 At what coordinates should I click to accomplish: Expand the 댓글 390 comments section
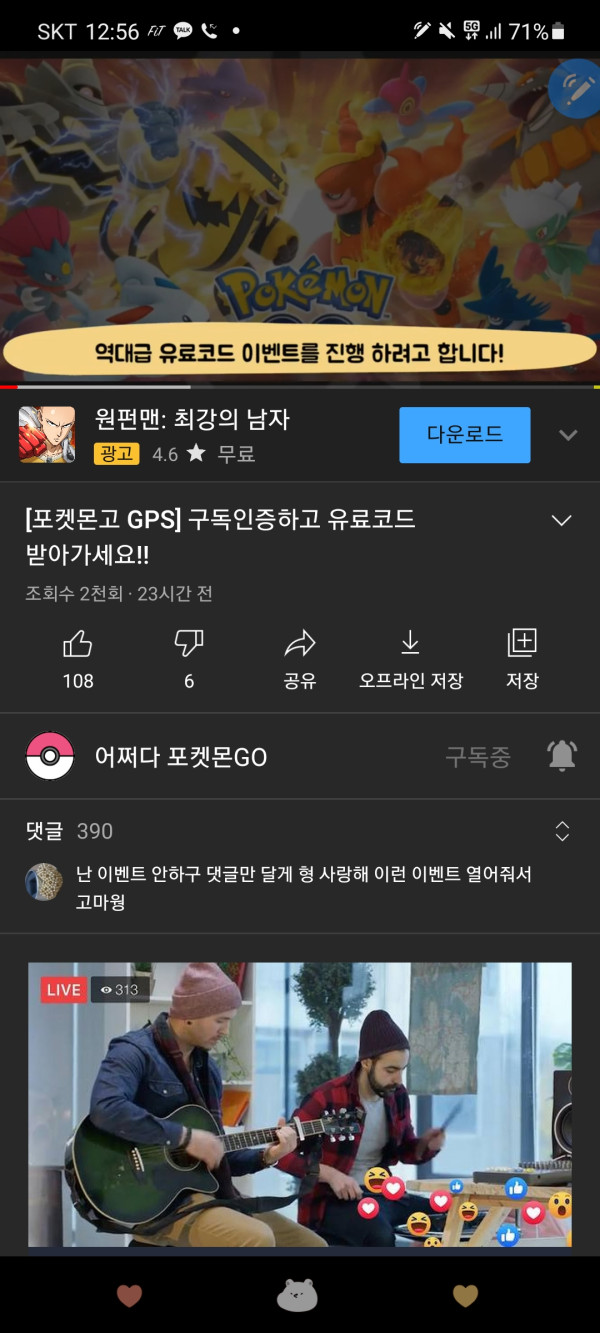pyautogui.click(x=562, y=831)
